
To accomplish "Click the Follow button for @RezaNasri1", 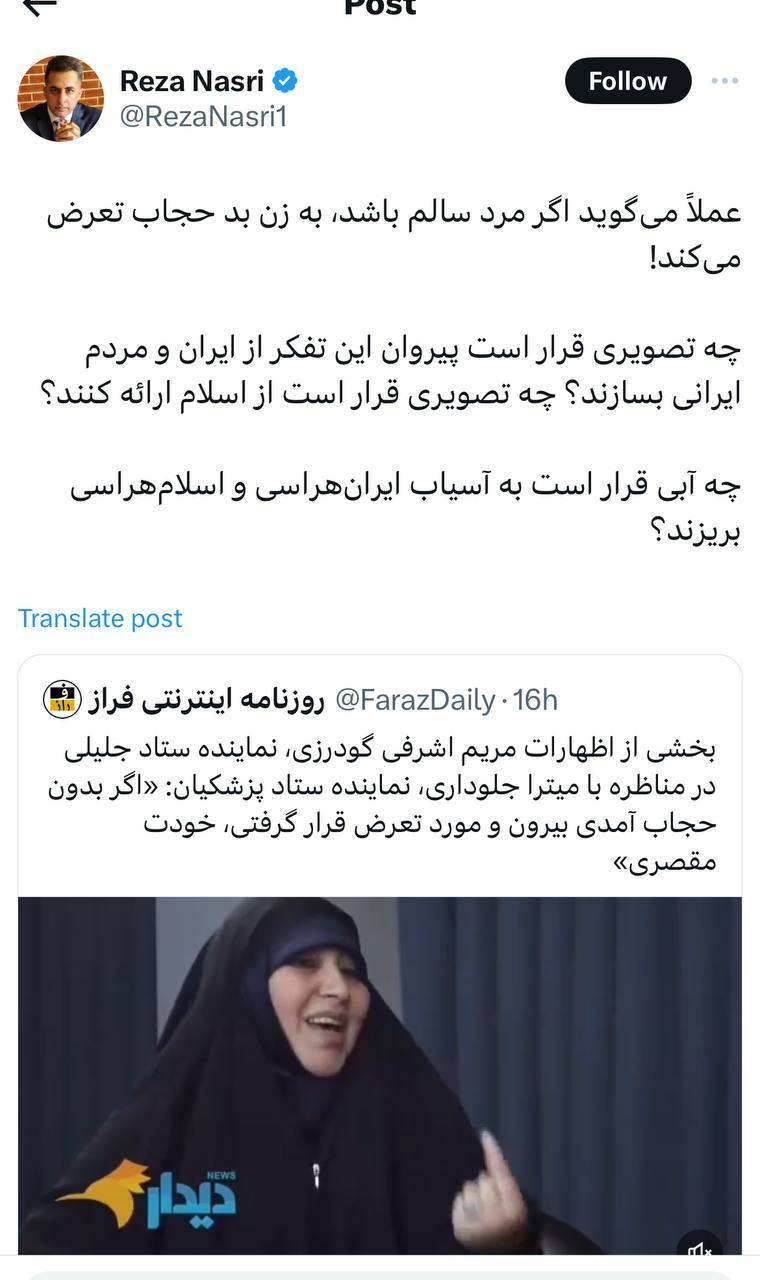I will (627, 81).
